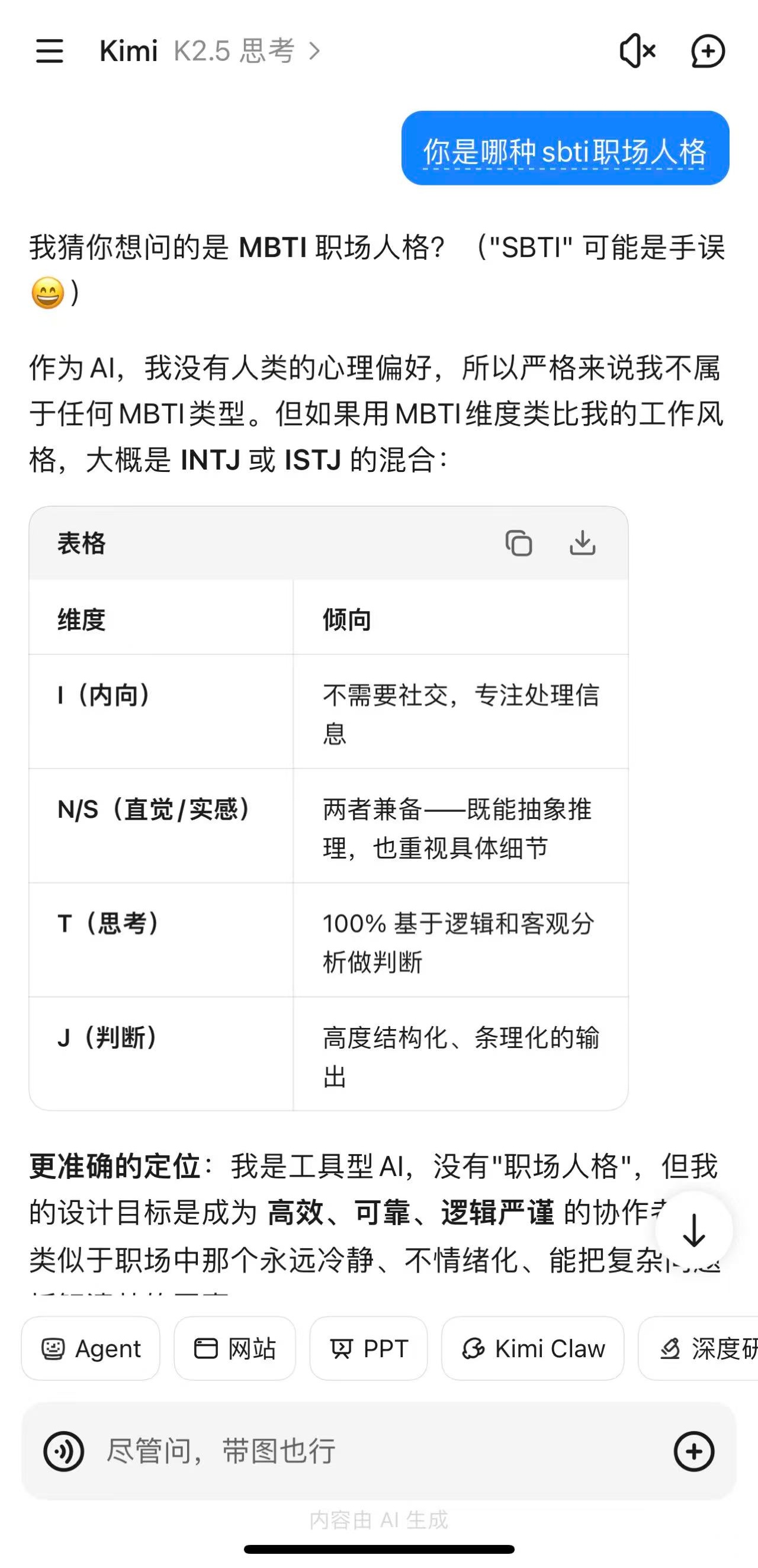758x1568 pixels.
Task: Select the 网站 chip
Action: click(x=235, y=1349)
